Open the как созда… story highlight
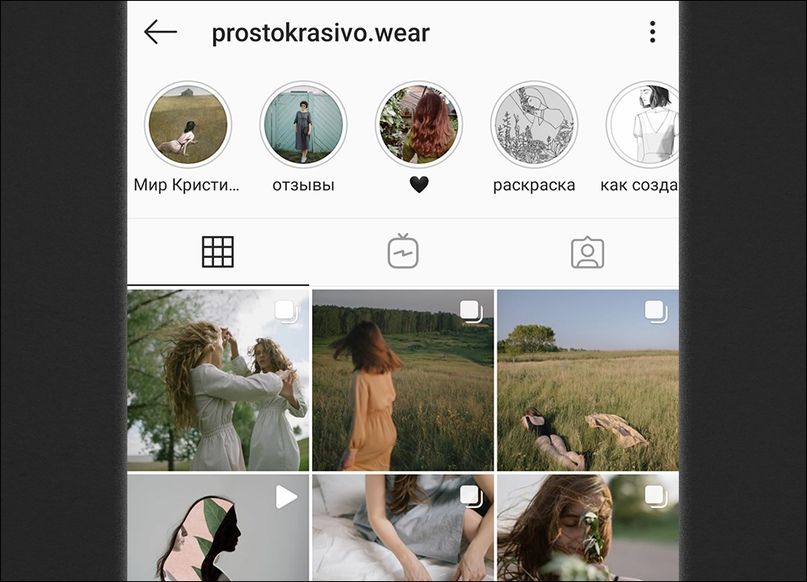The image size is (807, 582). 643,124
